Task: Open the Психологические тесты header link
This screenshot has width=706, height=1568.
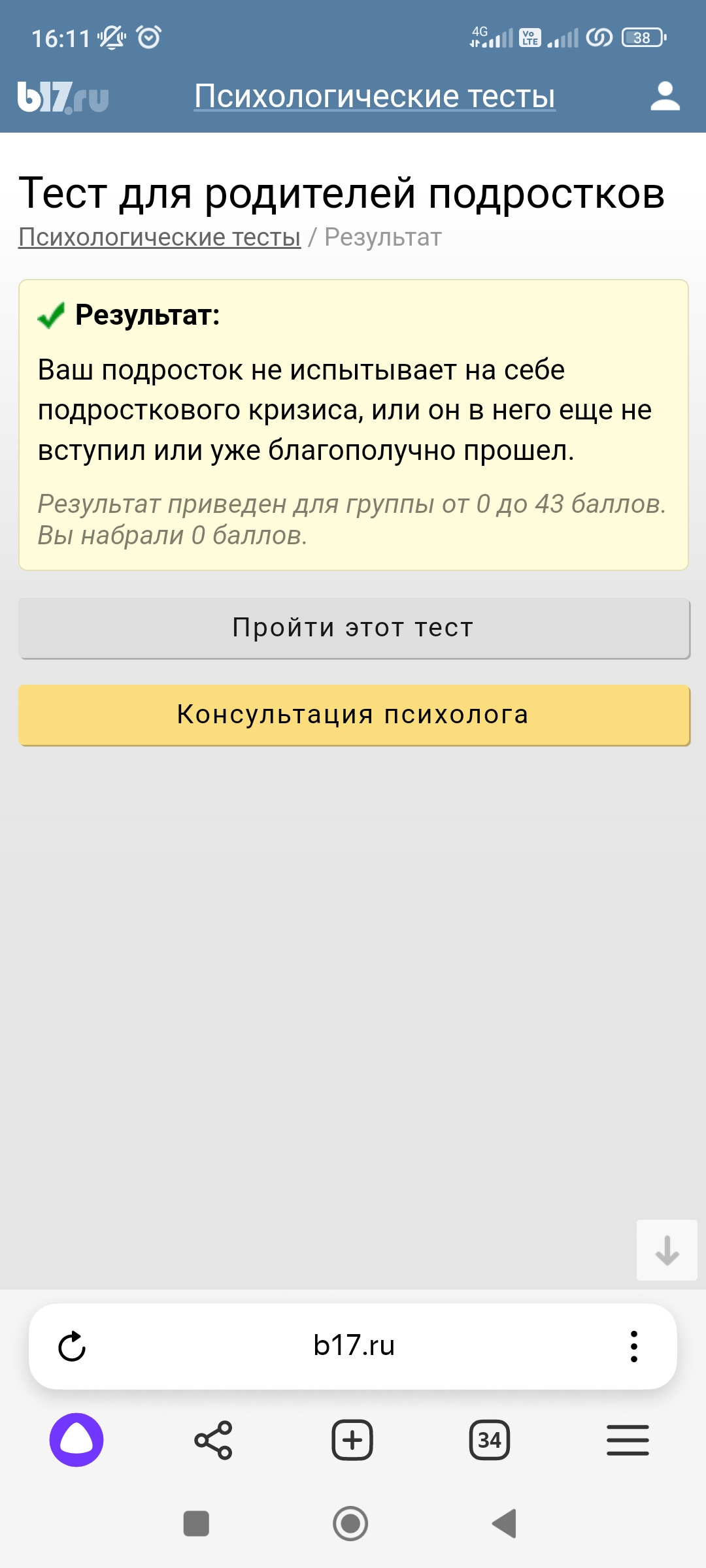Action: pos(375,97)
